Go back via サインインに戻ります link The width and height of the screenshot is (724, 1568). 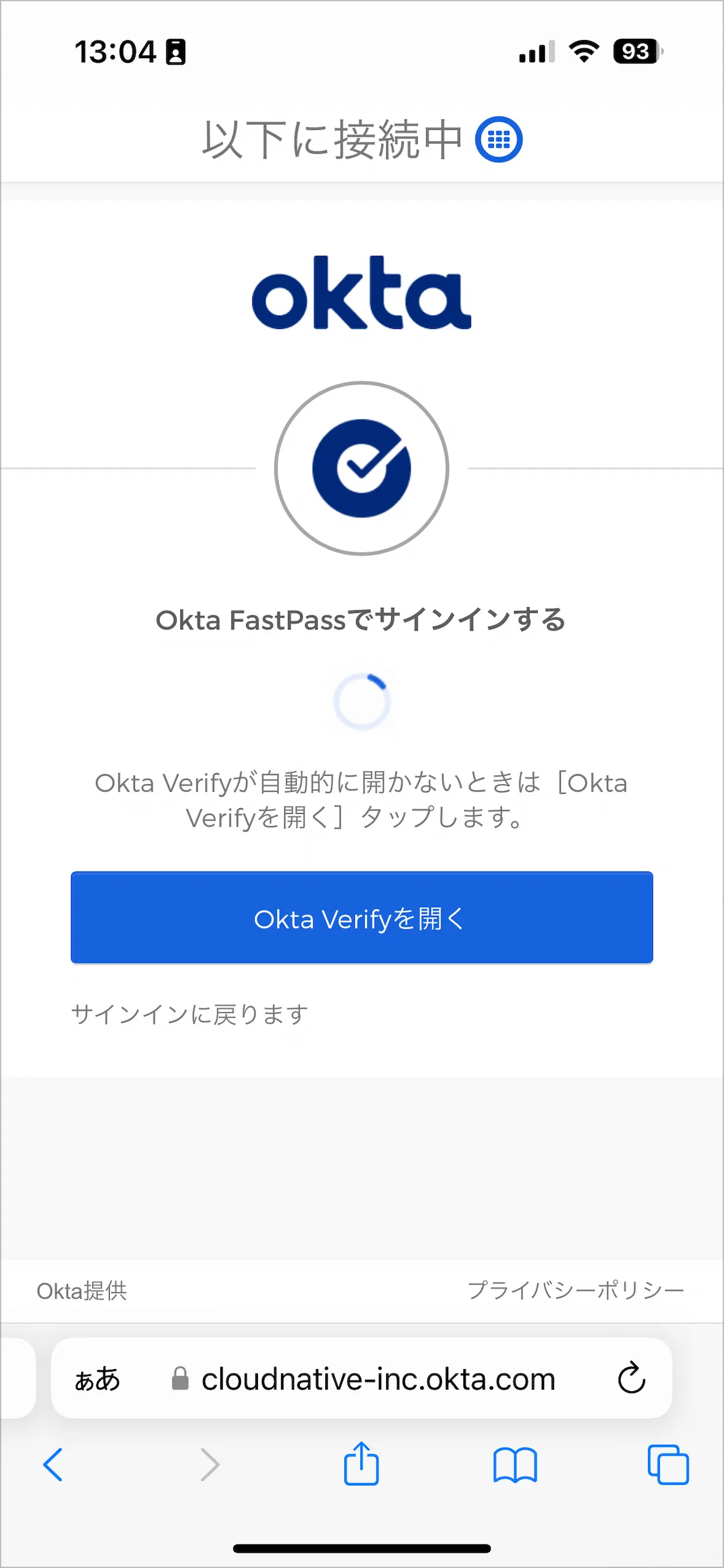coord(190,1014)
